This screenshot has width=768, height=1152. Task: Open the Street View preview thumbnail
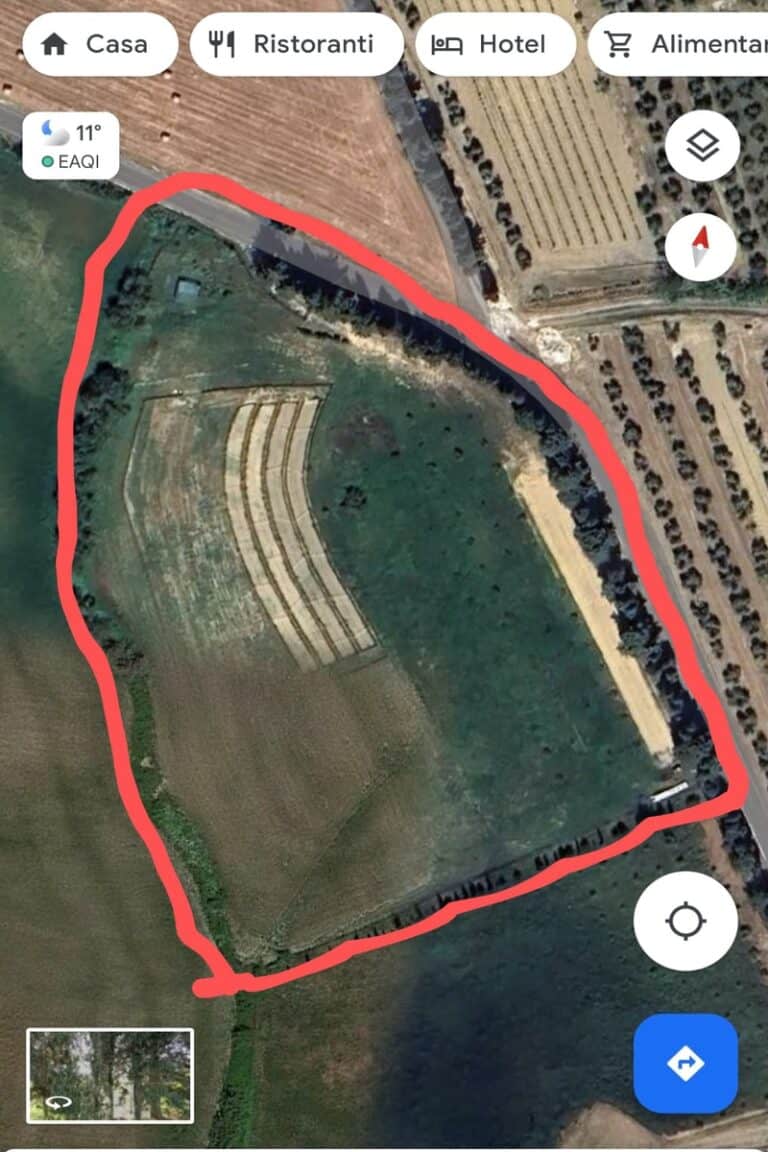(x=110, y=1075)
